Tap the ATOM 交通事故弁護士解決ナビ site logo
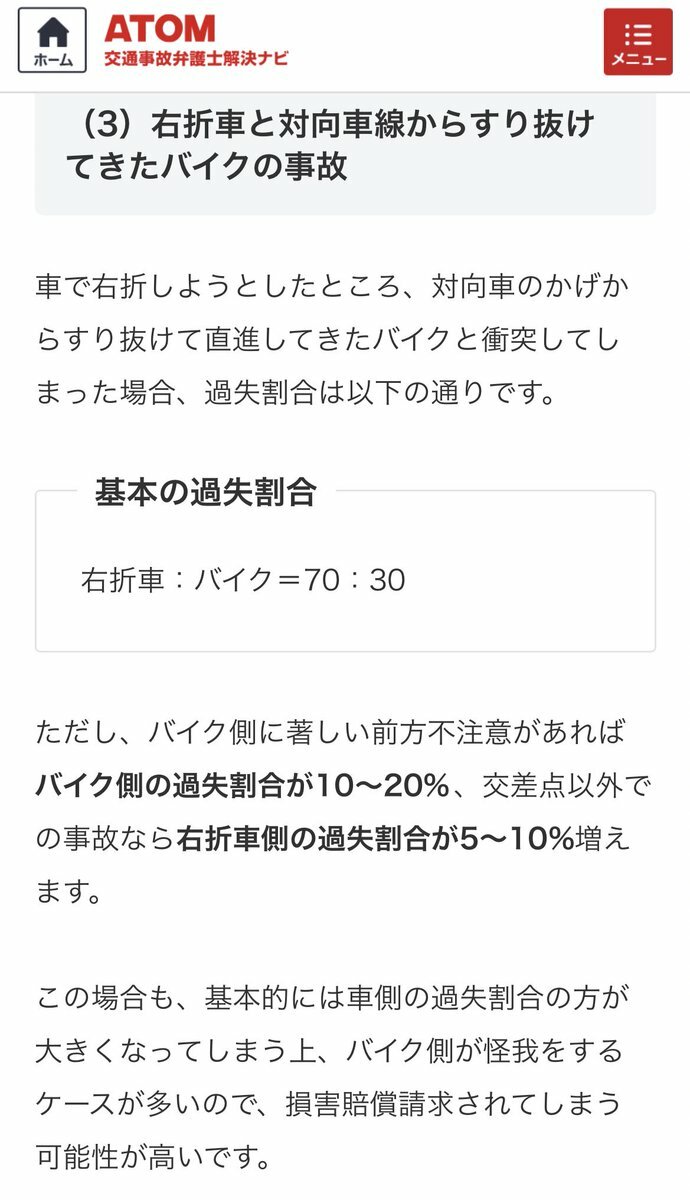This screenshot has width=690, height=1200. (x=196, y=41)
